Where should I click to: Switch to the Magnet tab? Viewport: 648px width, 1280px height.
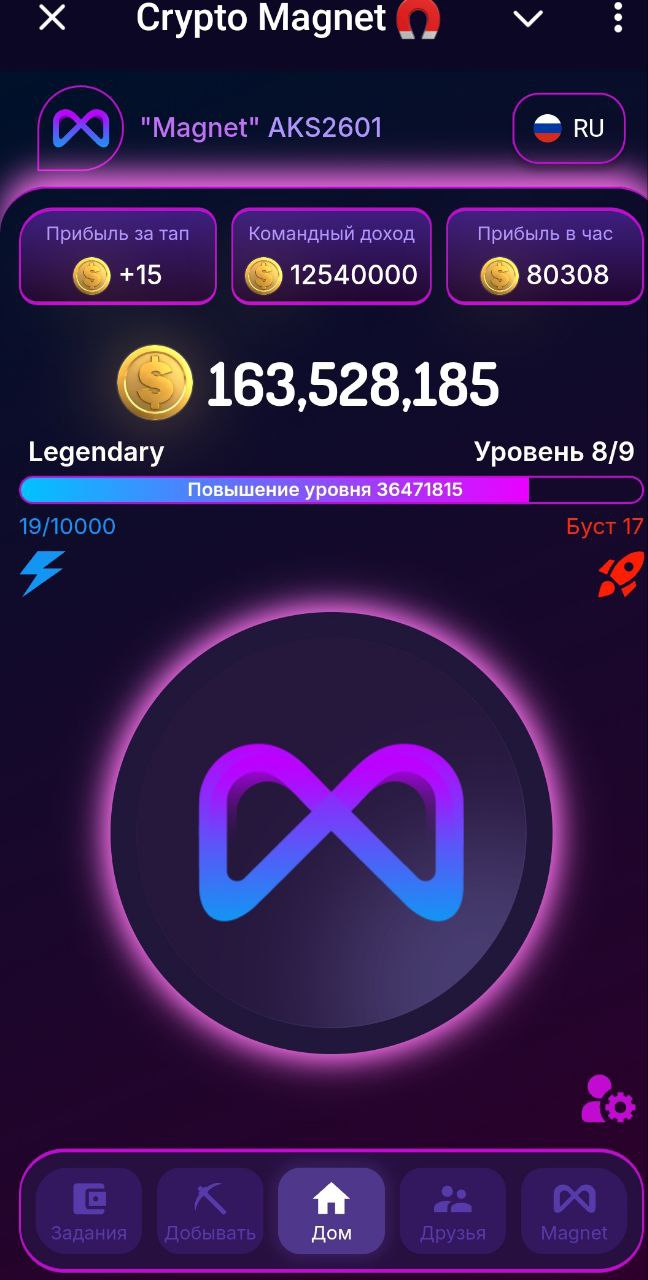pyautogui.click(x=574, y=1211)
